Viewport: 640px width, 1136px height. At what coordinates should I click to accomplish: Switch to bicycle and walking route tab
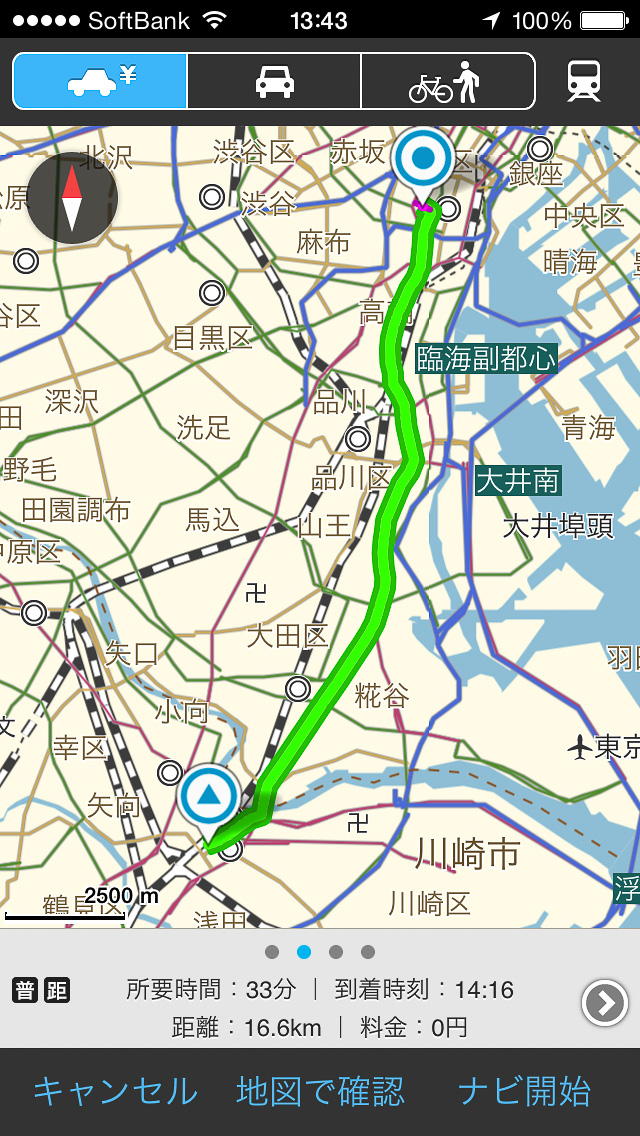tap(447, 81)
